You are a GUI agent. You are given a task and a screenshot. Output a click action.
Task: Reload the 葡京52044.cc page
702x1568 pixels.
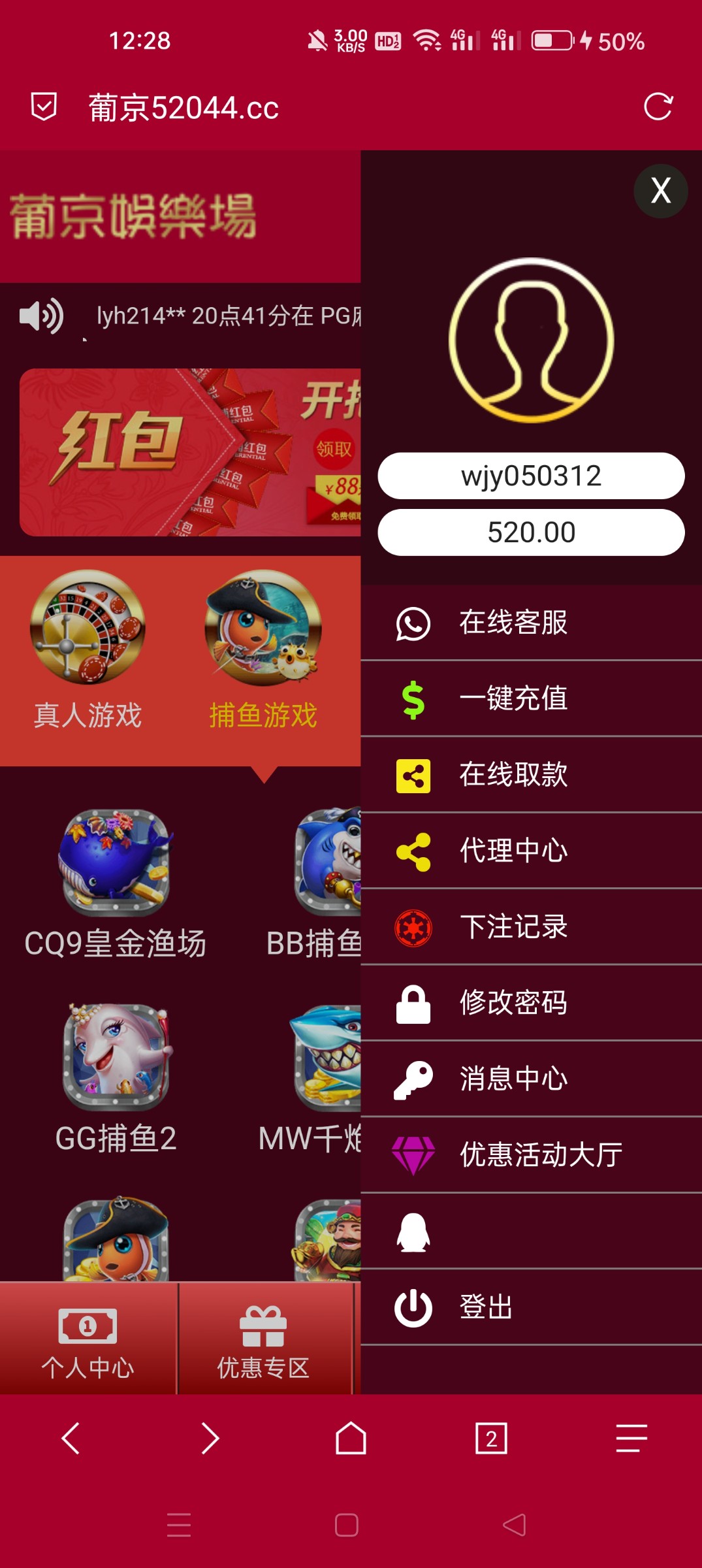click(x=660, y=107)
